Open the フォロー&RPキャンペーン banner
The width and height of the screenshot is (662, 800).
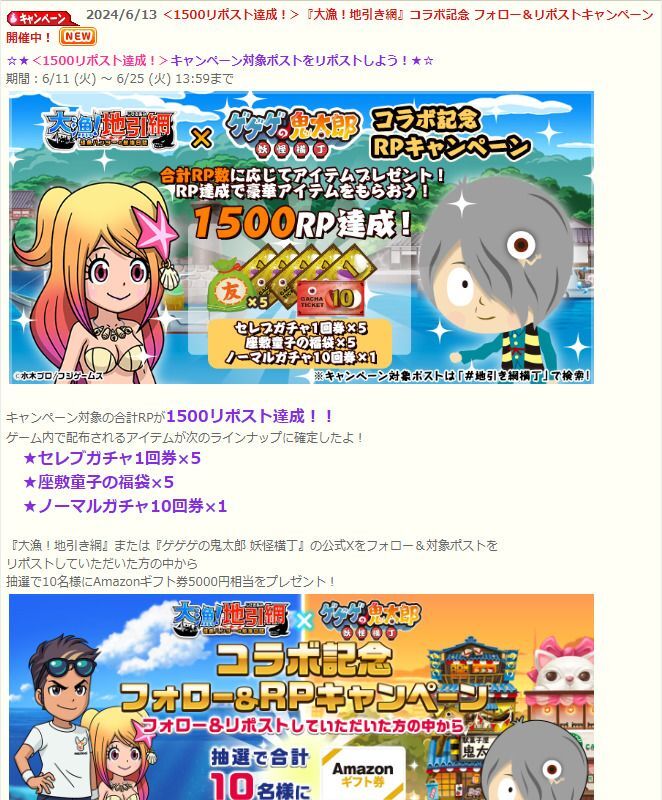(301, 697)
